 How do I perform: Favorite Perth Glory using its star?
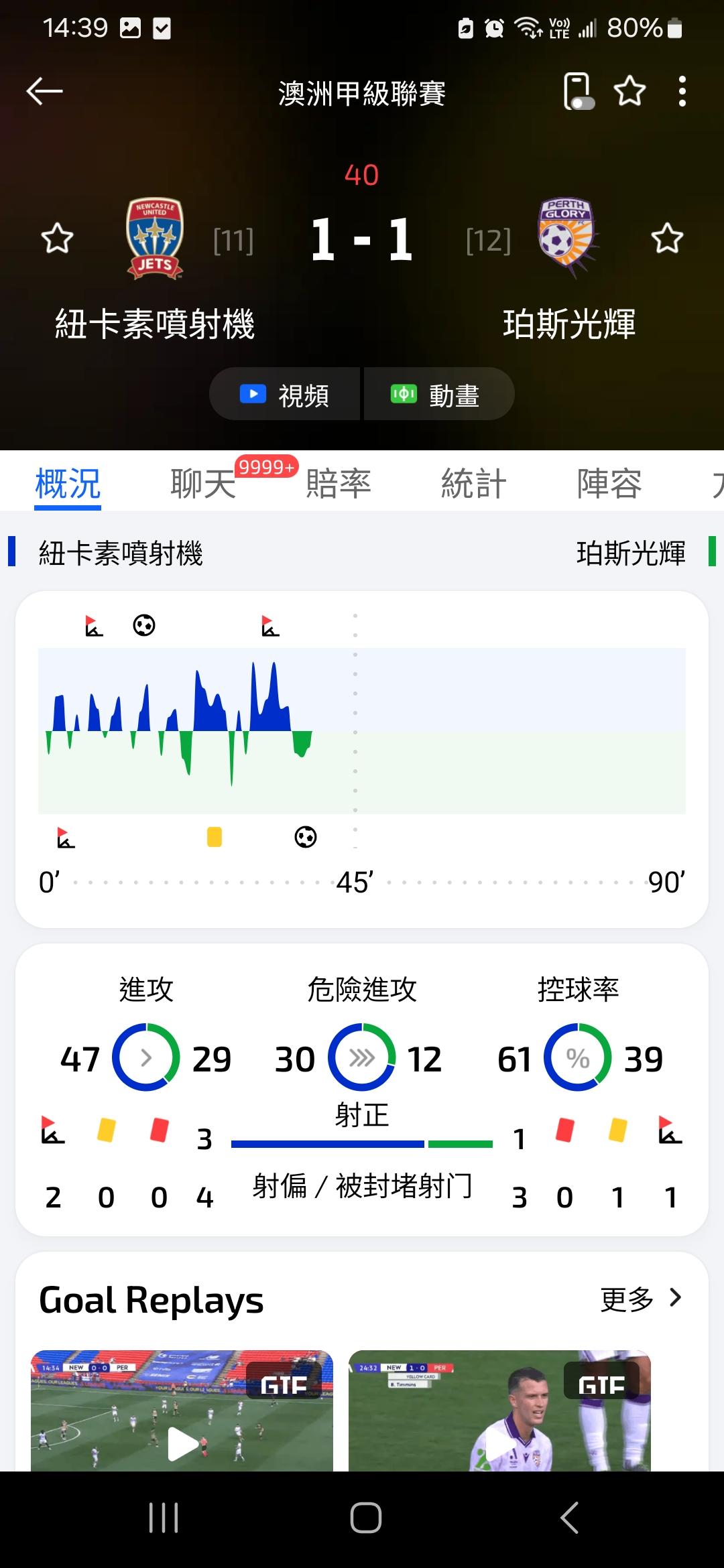[x=667, y=239]
